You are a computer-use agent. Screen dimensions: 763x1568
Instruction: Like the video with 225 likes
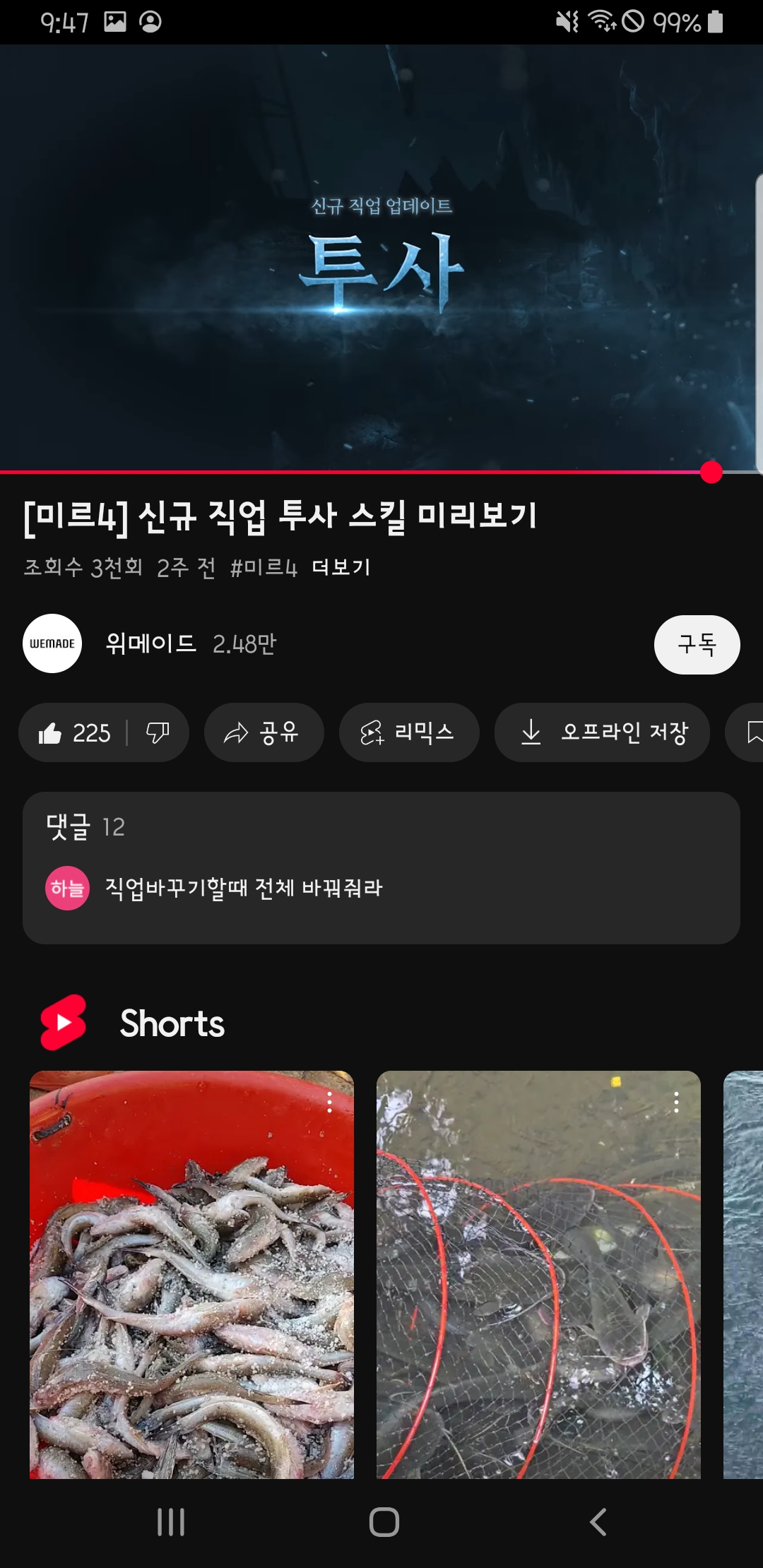point(74,732)
